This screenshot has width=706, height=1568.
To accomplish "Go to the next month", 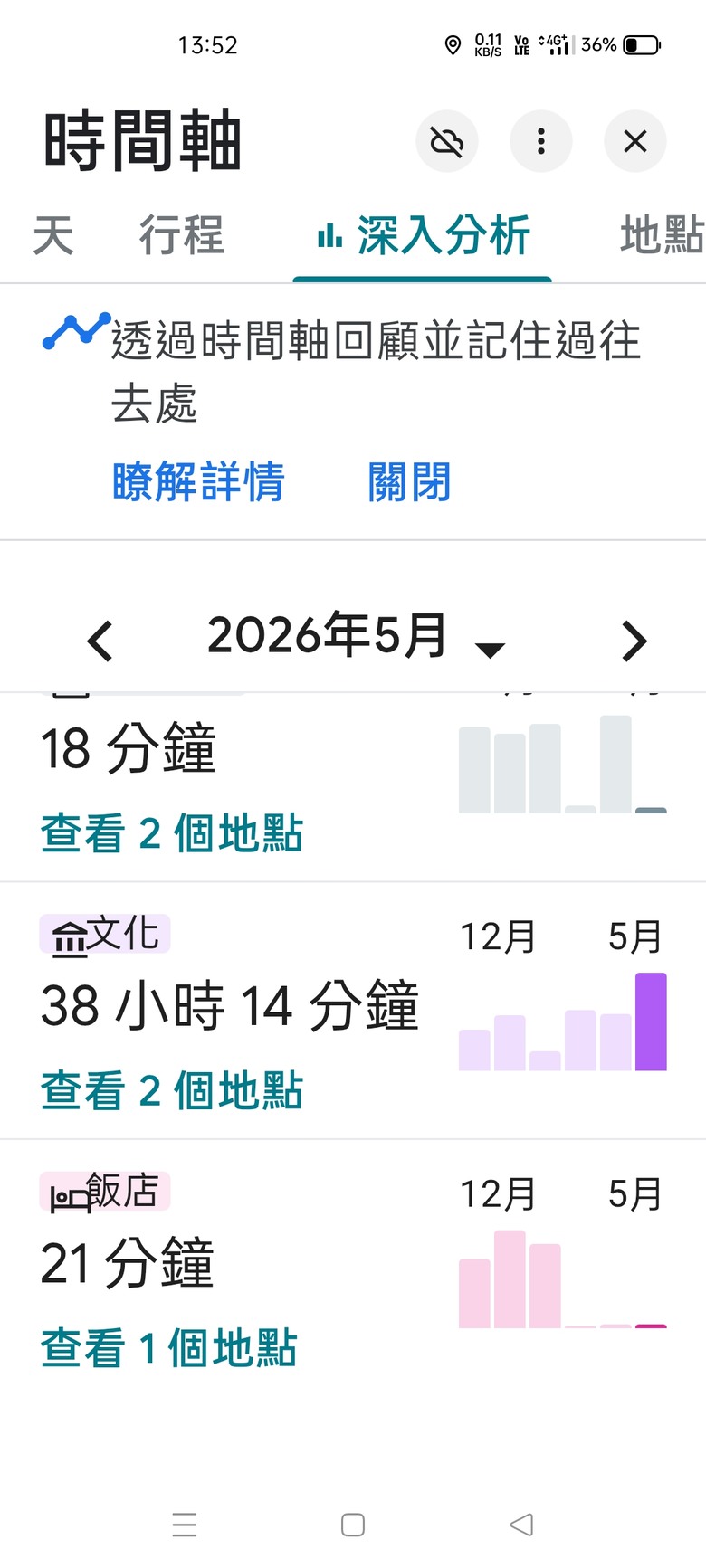I will click(x=634, y=641).
